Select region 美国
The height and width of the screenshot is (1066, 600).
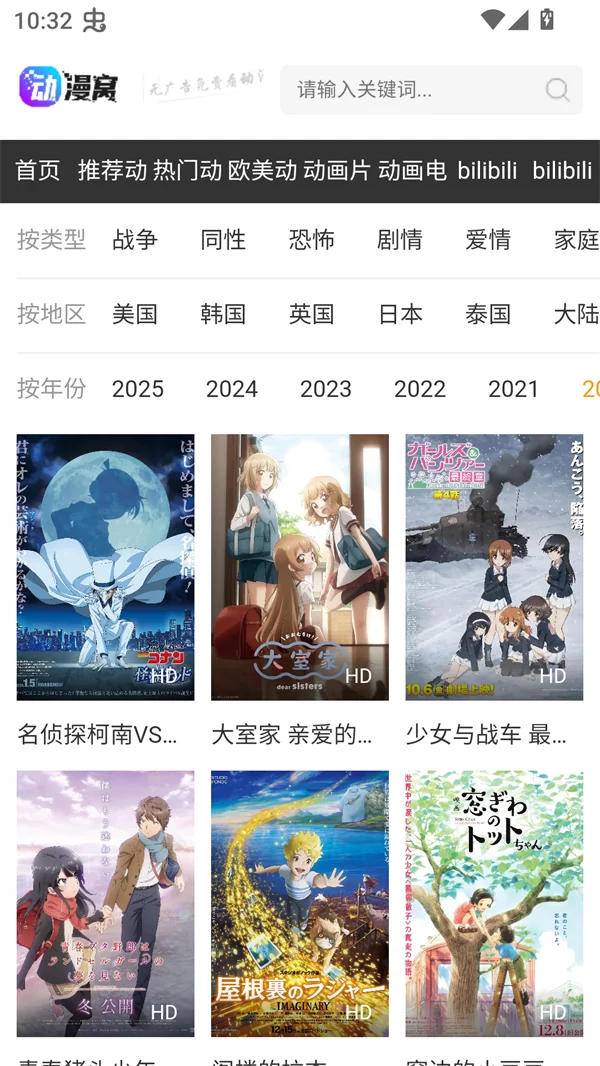(x=135, y=314)
